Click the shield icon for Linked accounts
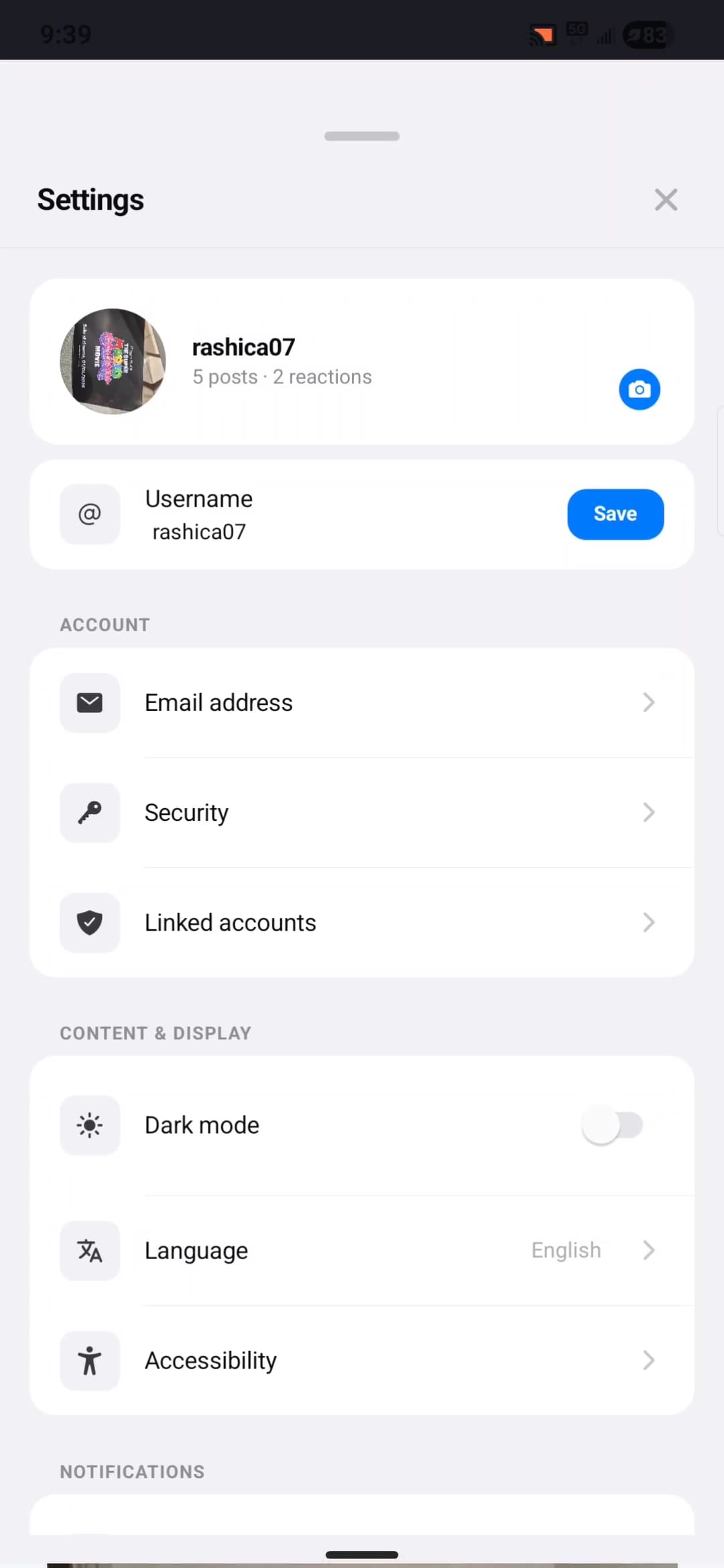Image resolution: width=724 pixels, height=1568 pixels. tap(89, 923)
